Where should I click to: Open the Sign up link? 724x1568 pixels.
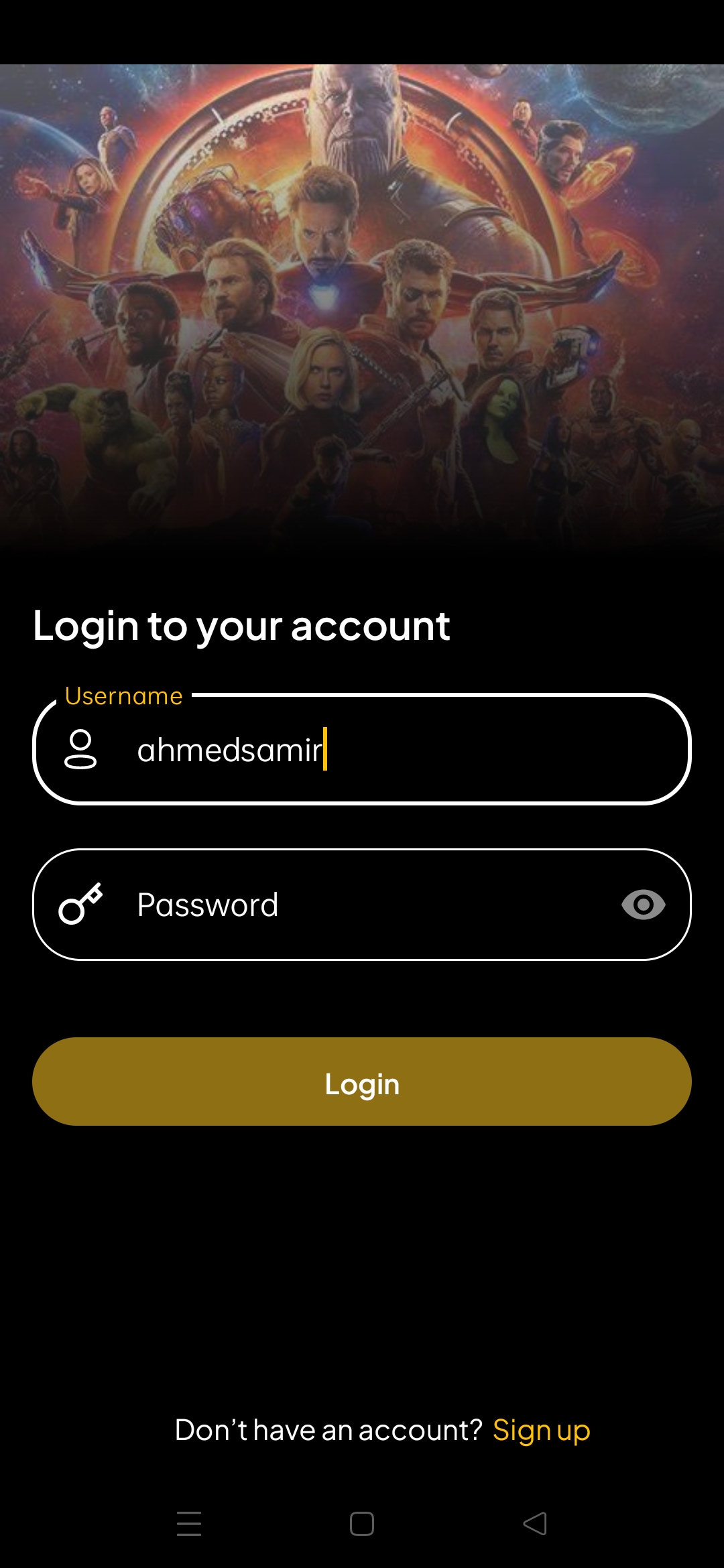541,1430
